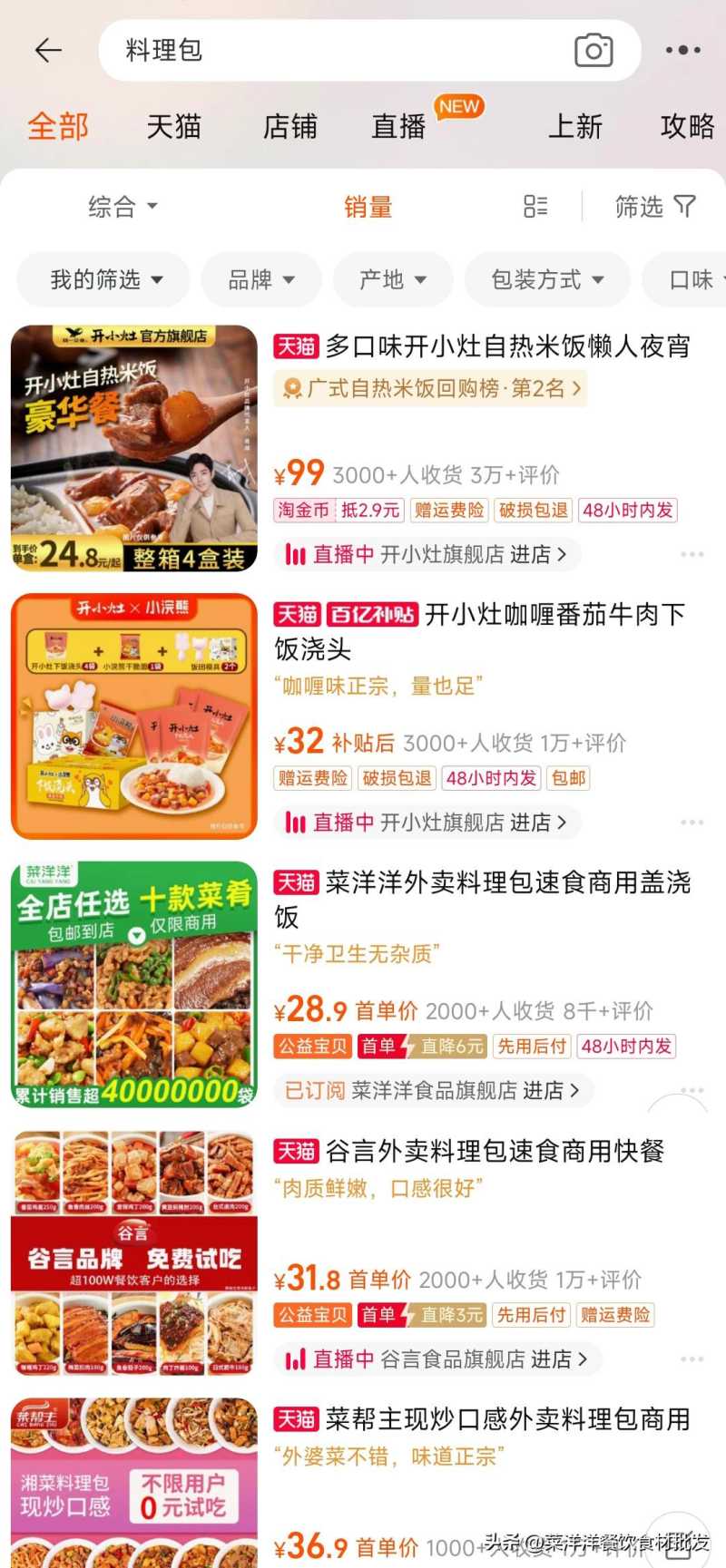Screen dimensions: 726x1568
Task: Sort results by 销量
Action: [368, 207]
